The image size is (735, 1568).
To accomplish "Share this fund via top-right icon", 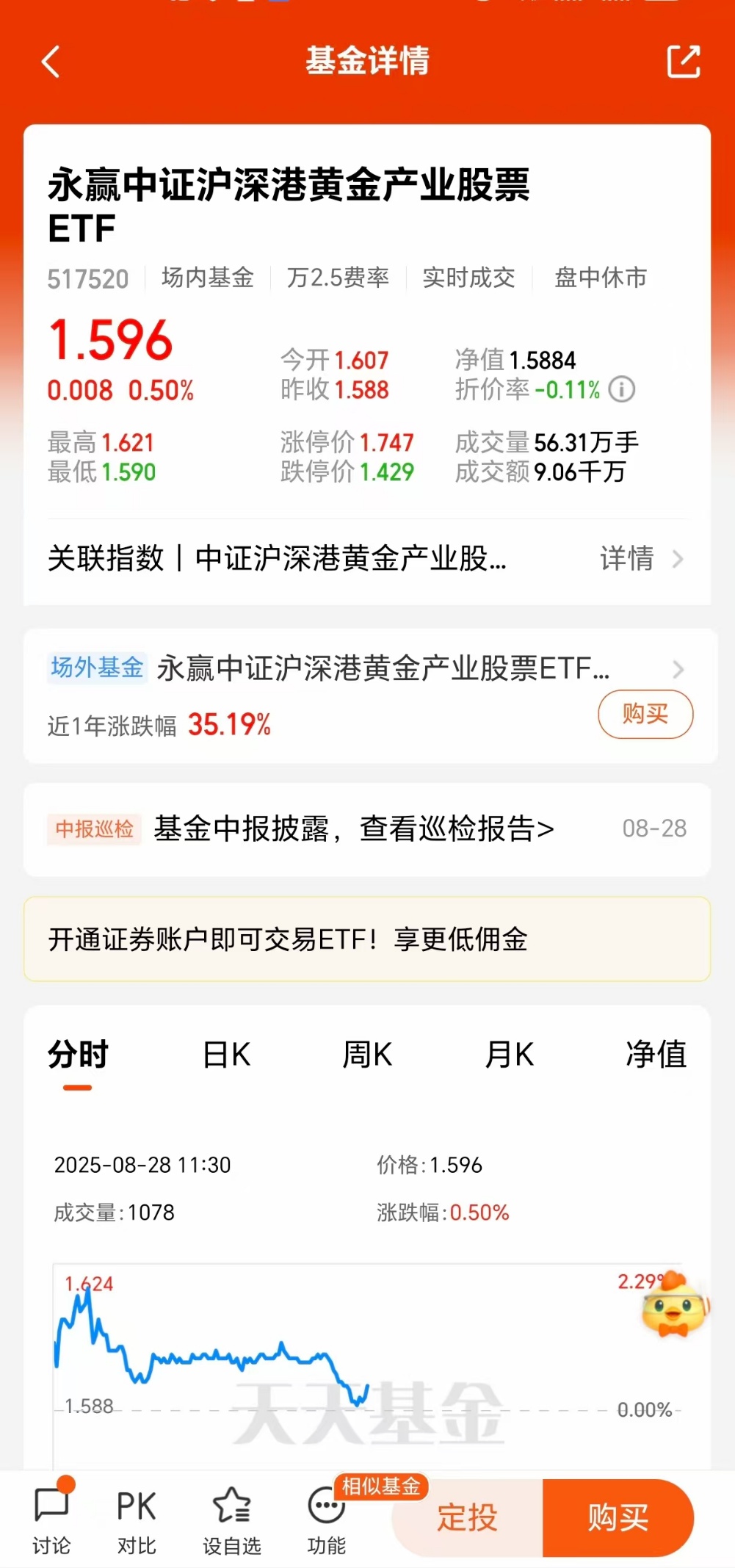I will click(683, 62).
